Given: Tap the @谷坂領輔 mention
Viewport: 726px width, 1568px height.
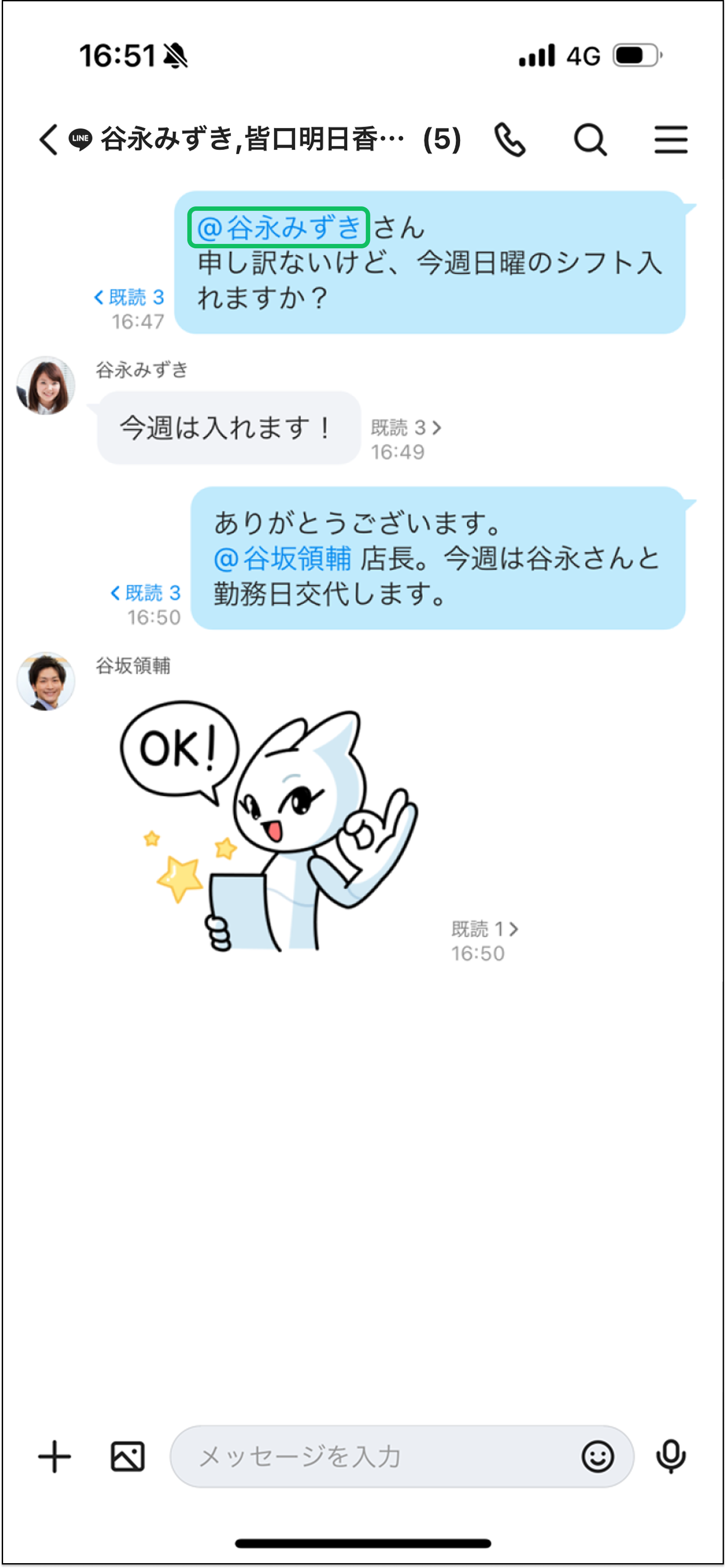Looking at the screenshot, I should [283, 558].
